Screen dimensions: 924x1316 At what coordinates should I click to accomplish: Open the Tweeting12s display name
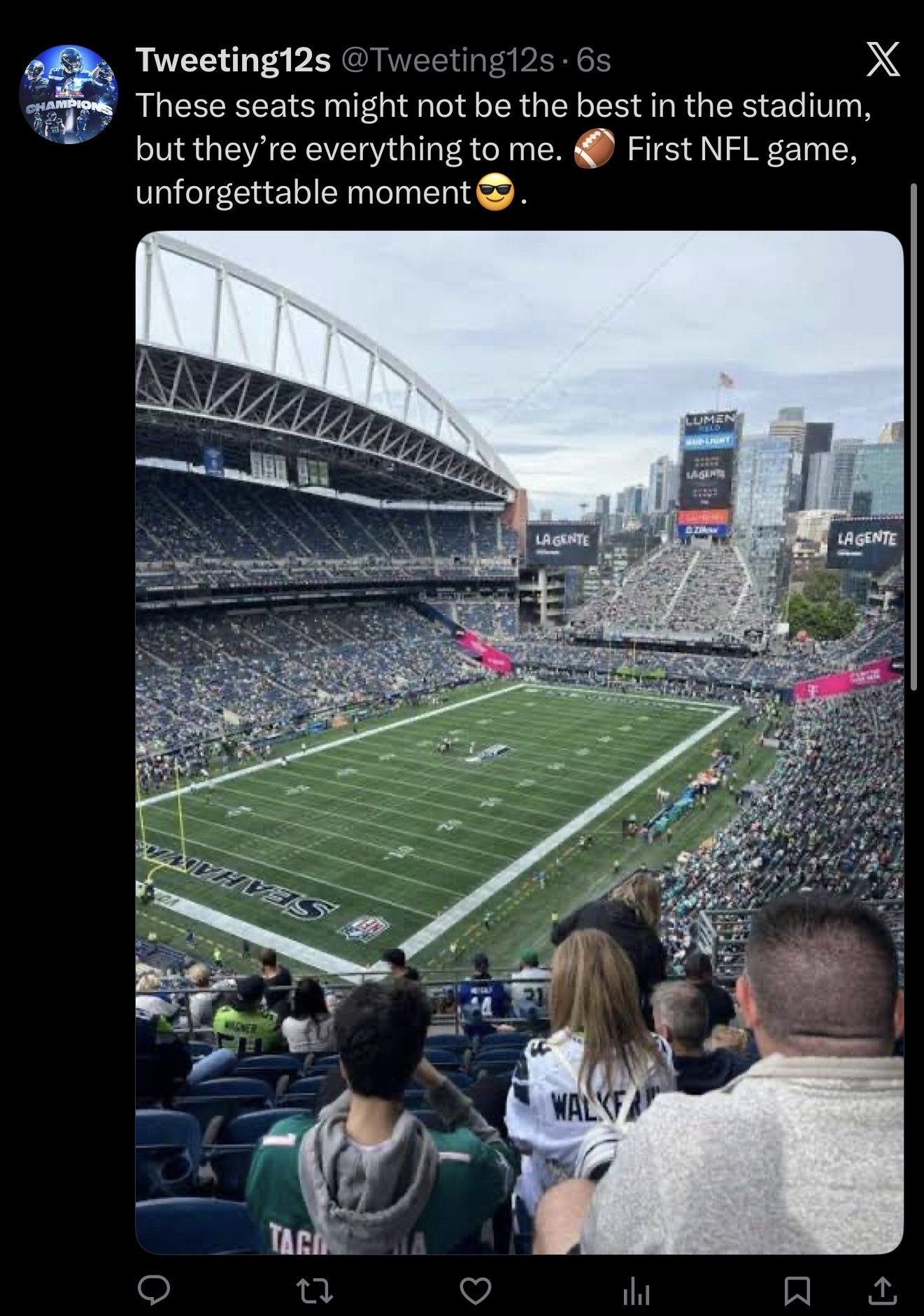[232, 60]
